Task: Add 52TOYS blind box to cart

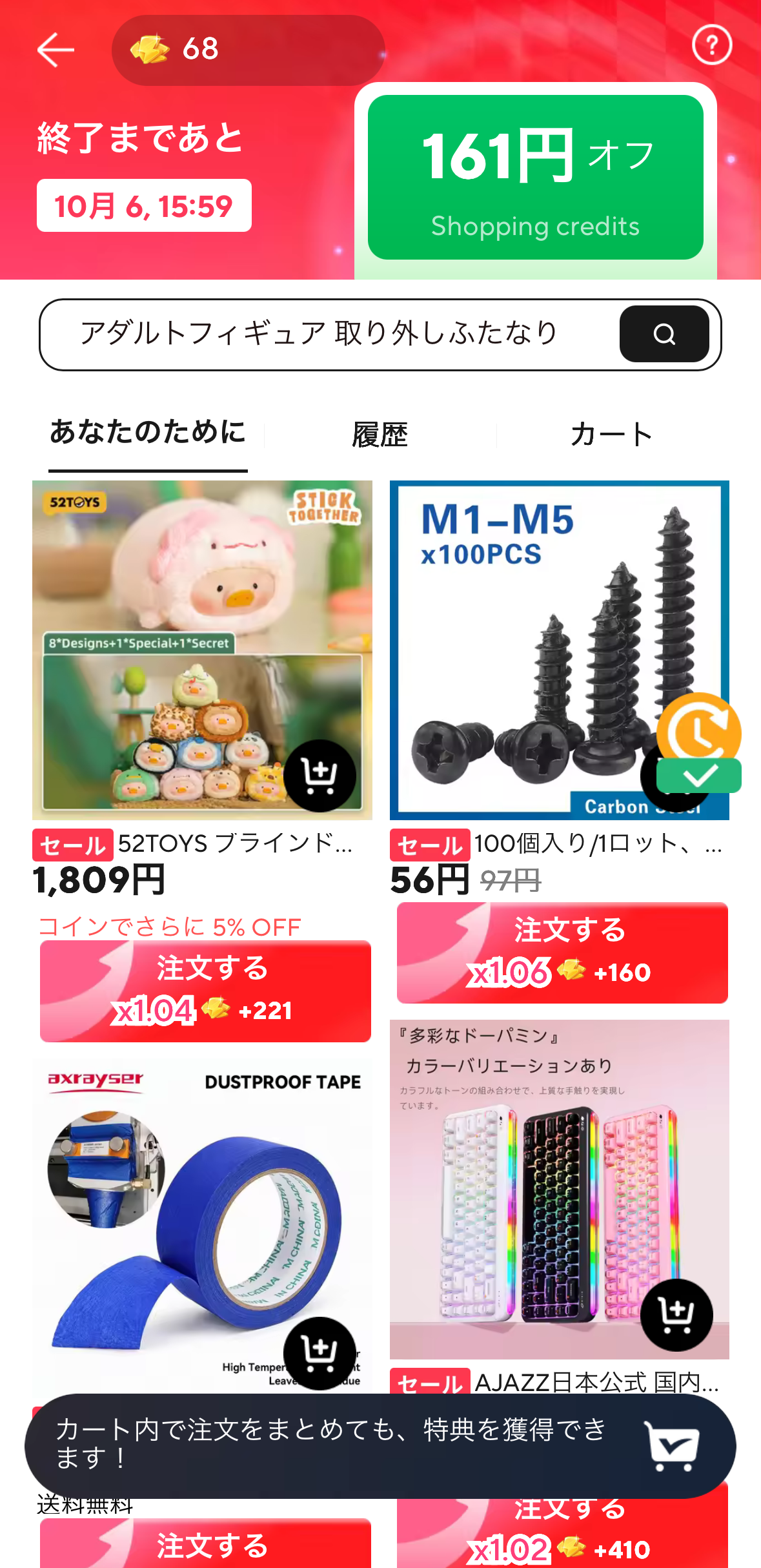Action: (x=320, y=775)
